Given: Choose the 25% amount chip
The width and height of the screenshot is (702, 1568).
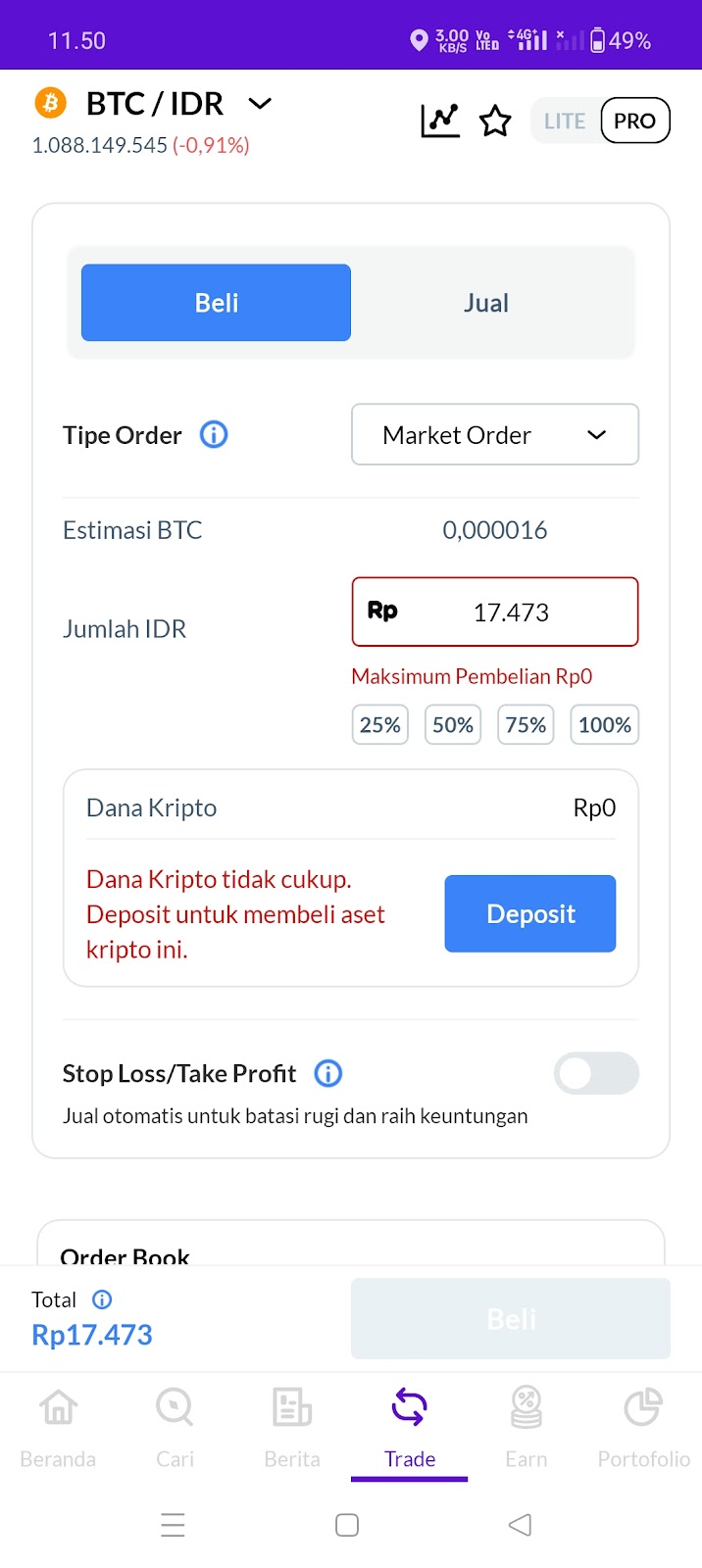Looking at the screenshot, I should [380, 725].
